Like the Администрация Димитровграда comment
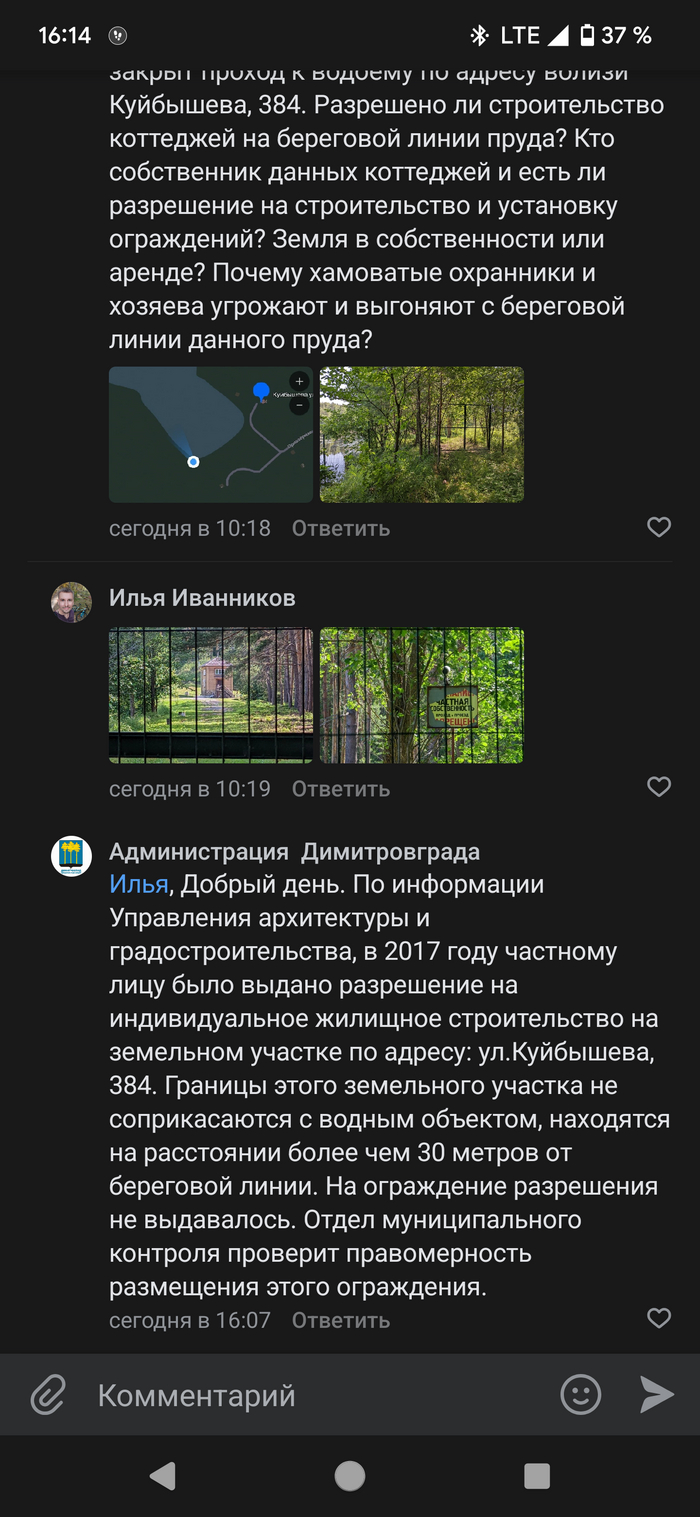The image size is (700, 1517). pyautogui.click(x=658, y=1318)
